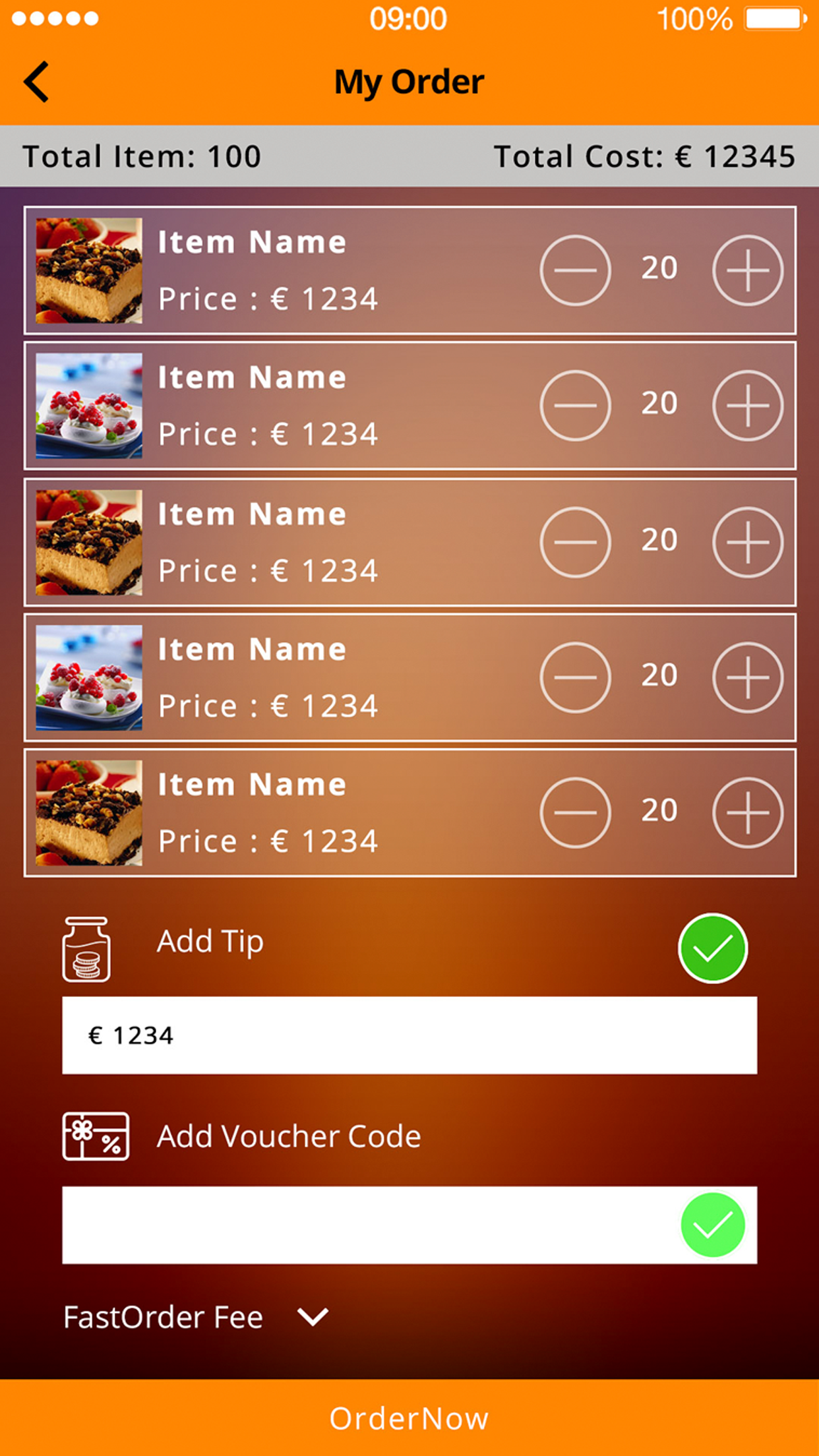Expand the FastOrder Fee section
This screenshot has width=819, height=1456.
(313, 1318)
